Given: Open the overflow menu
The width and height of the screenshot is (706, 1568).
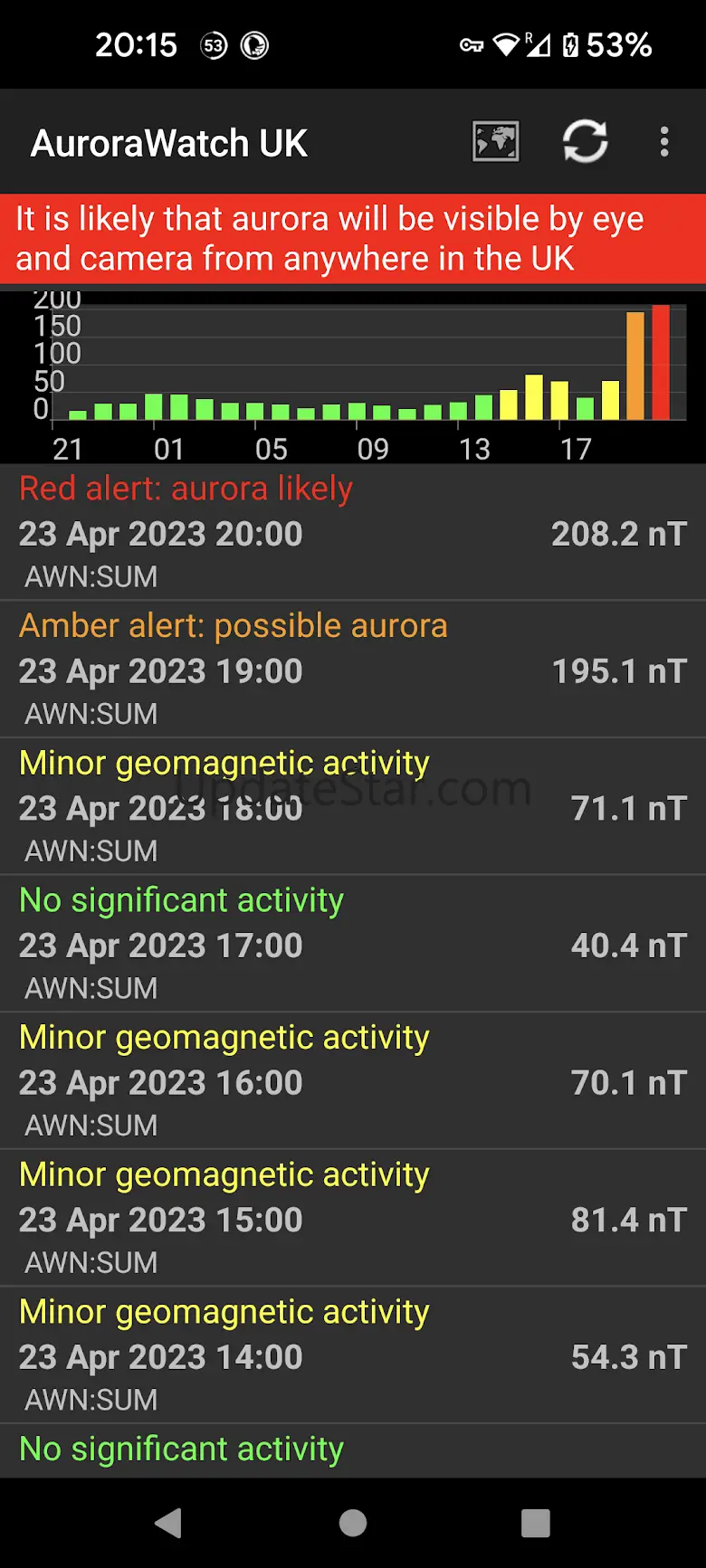Looking at the screenshot, I should coord(664,142).
